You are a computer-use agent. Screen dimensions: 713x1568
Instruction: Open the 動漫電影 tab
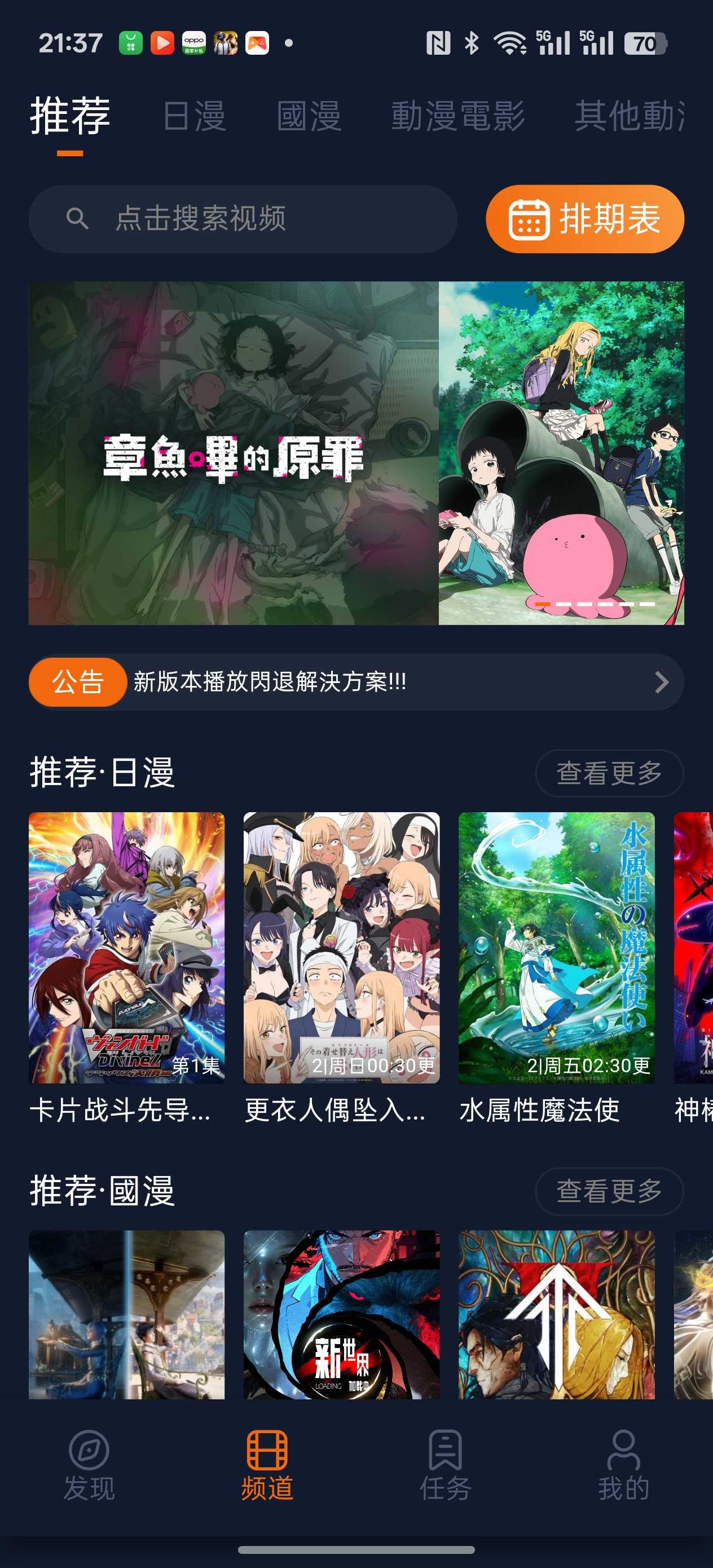pyautogui.click(x=457, y=116)
